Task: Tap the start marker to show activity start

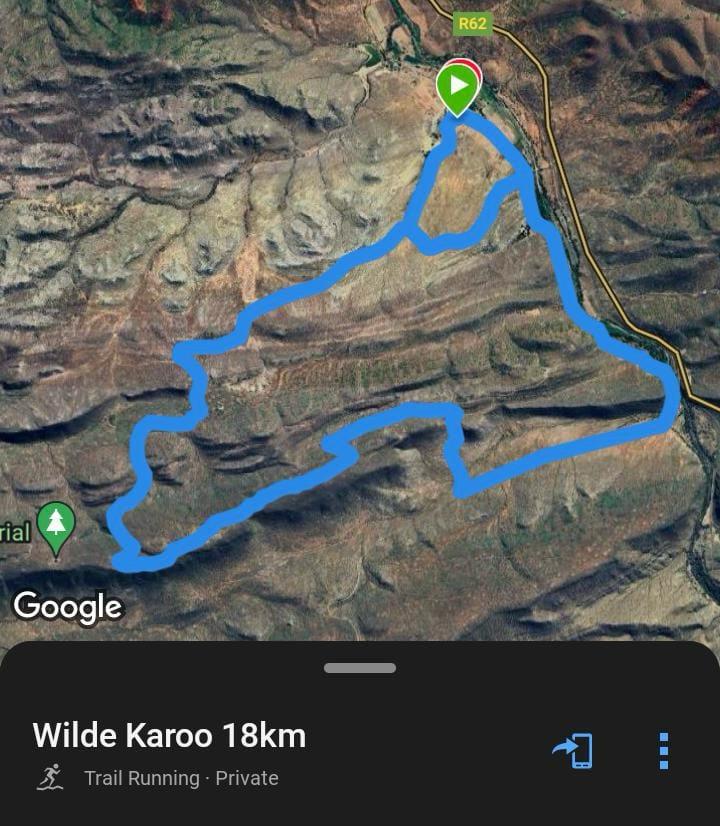Action: pyautogui.click(x=456, y=88)
